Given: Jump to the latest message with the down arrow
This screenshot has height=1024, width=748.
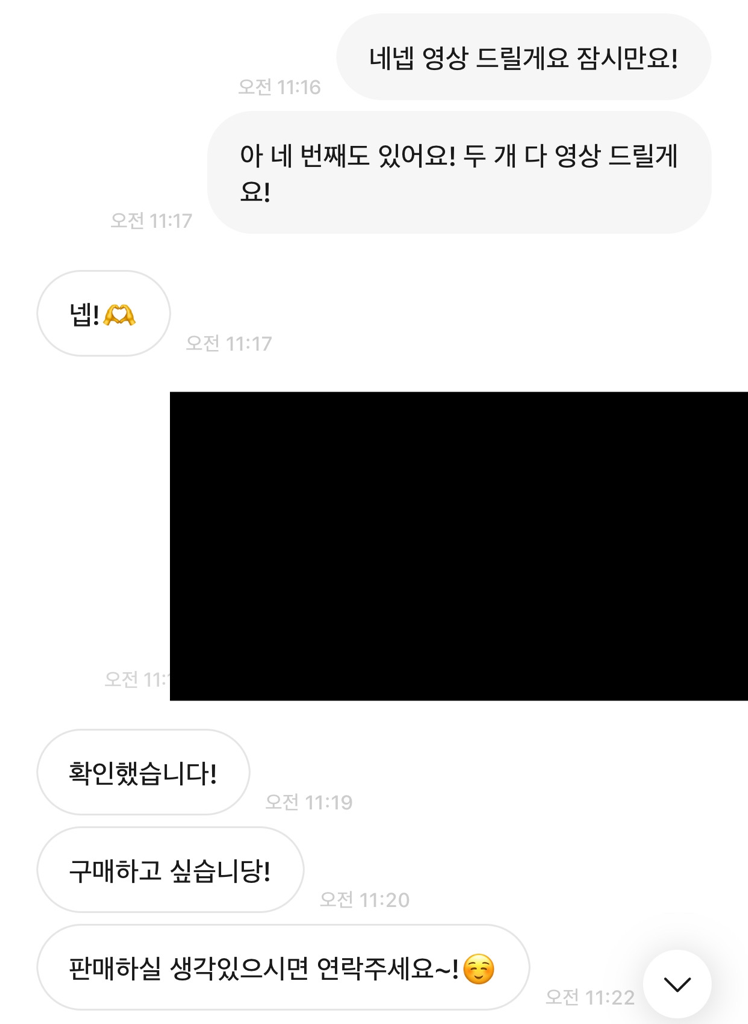Looking at the screenshot, I should click(677, 984).
